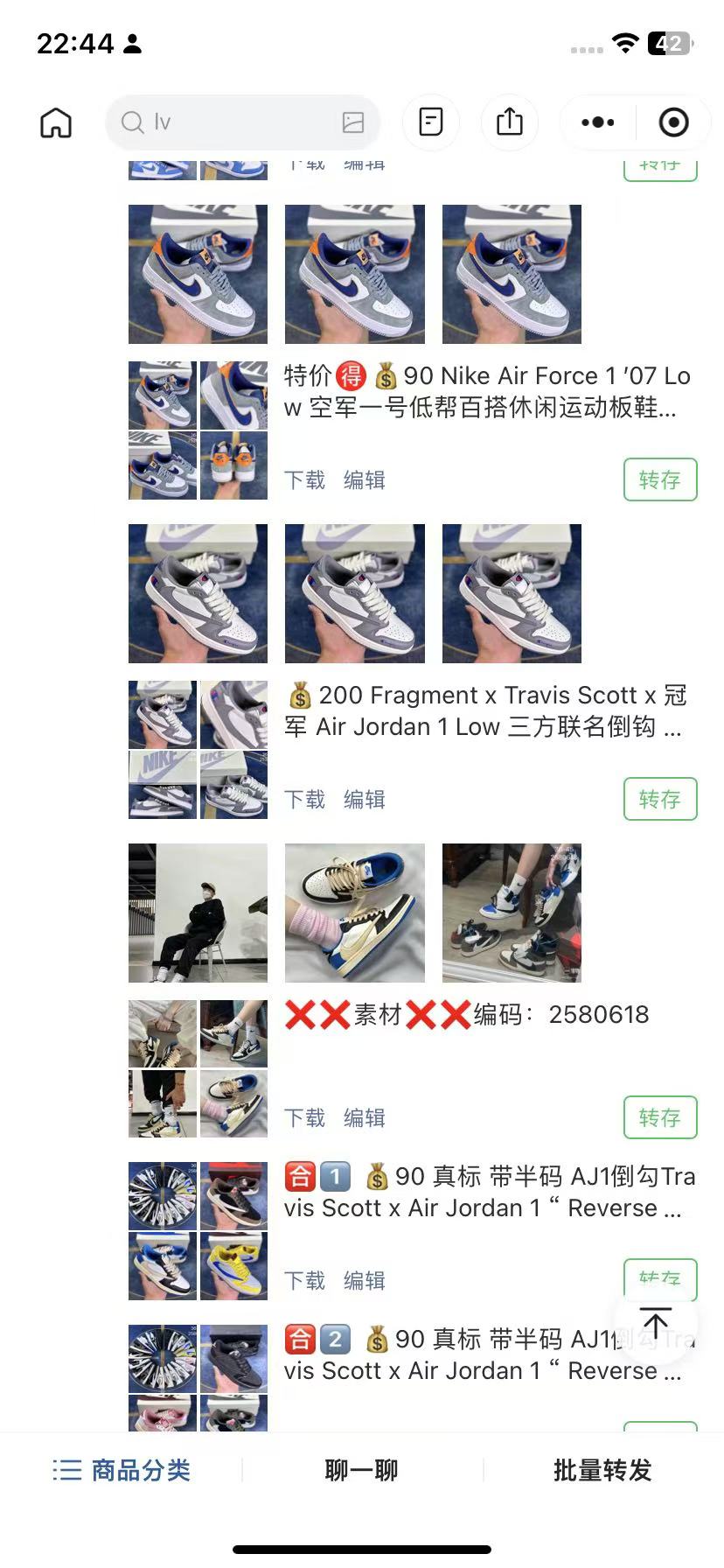
Task: Open the document note icon
Action: (x=431, y=122)
